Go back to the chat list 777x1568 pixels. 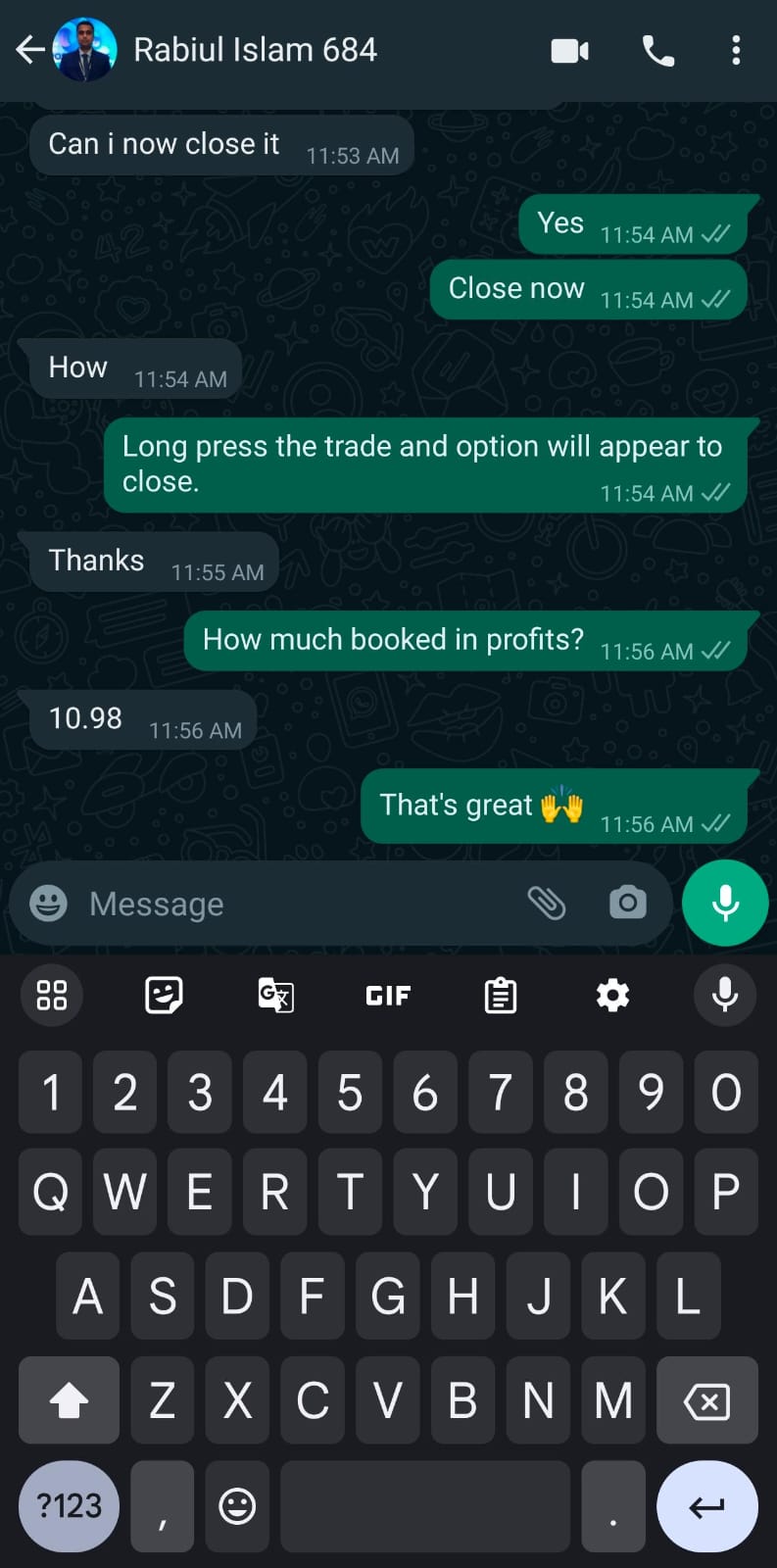point(30,50)
